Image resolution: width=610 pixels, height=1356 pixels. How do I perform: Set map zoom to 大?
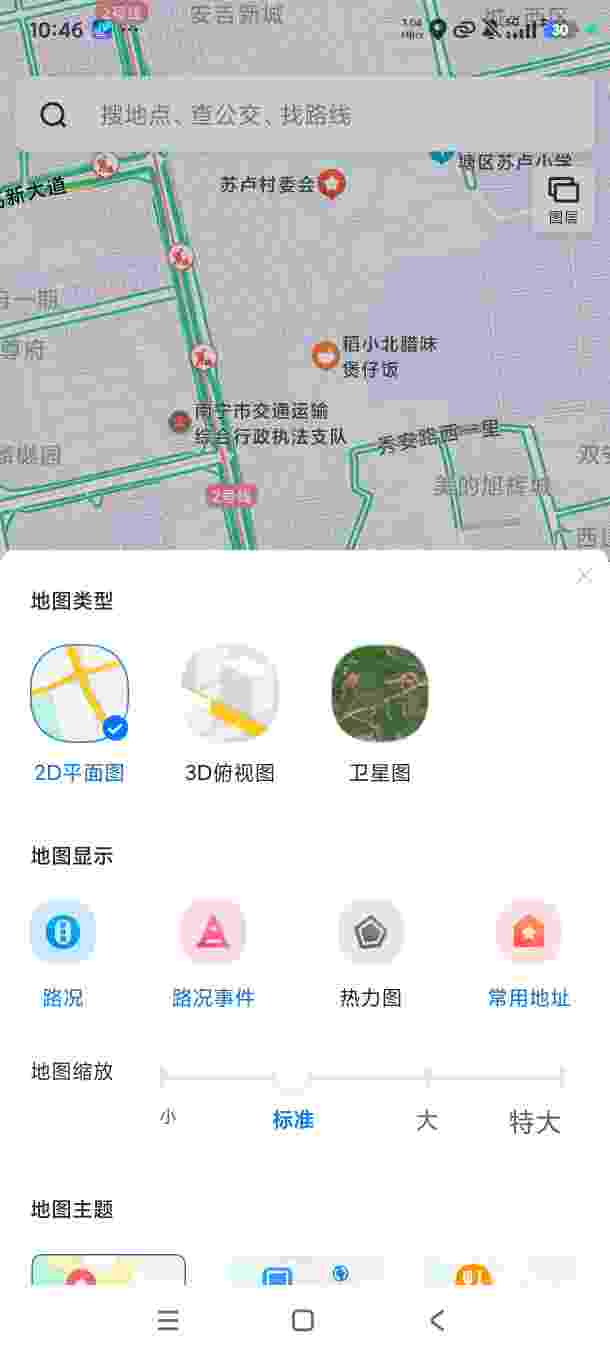pyautogui.click(x=427, y=1078)
